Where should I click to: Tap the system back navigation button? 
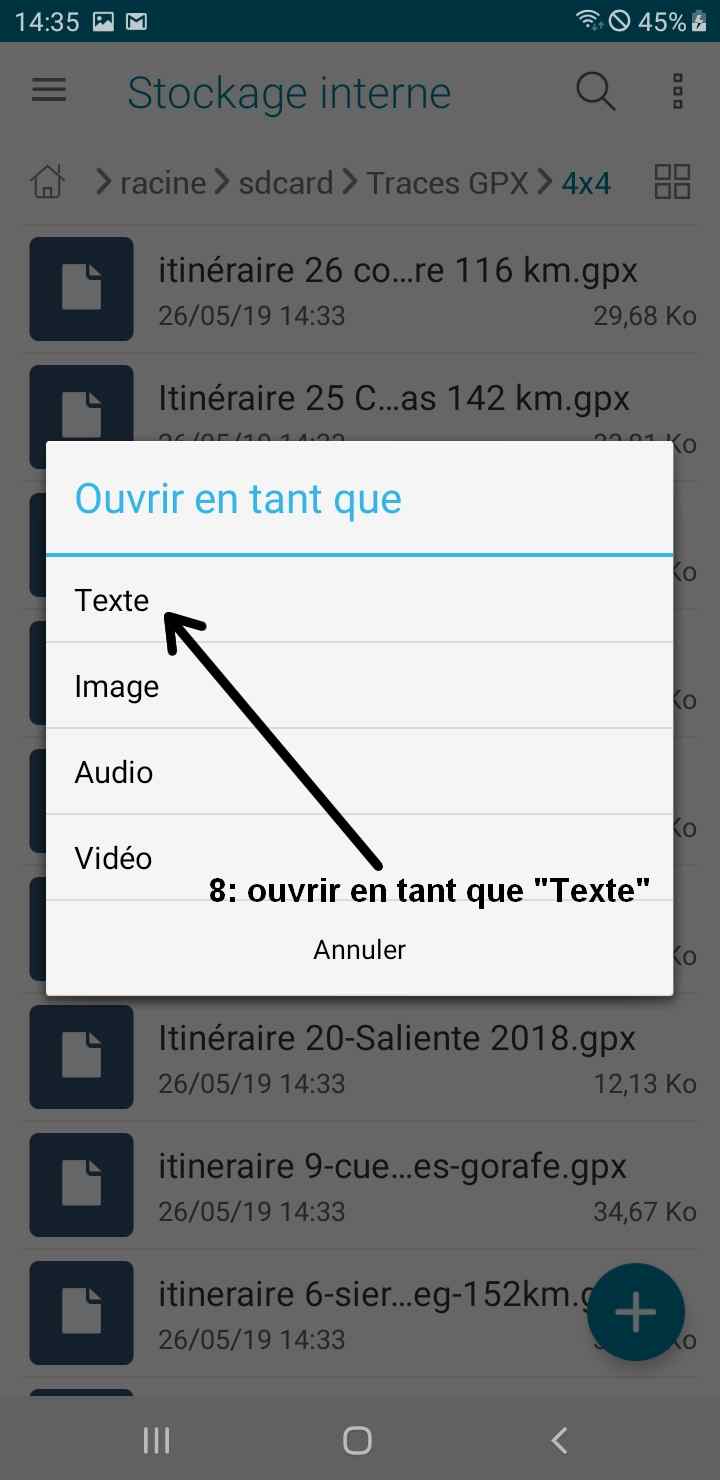(x=560, y=1440)
